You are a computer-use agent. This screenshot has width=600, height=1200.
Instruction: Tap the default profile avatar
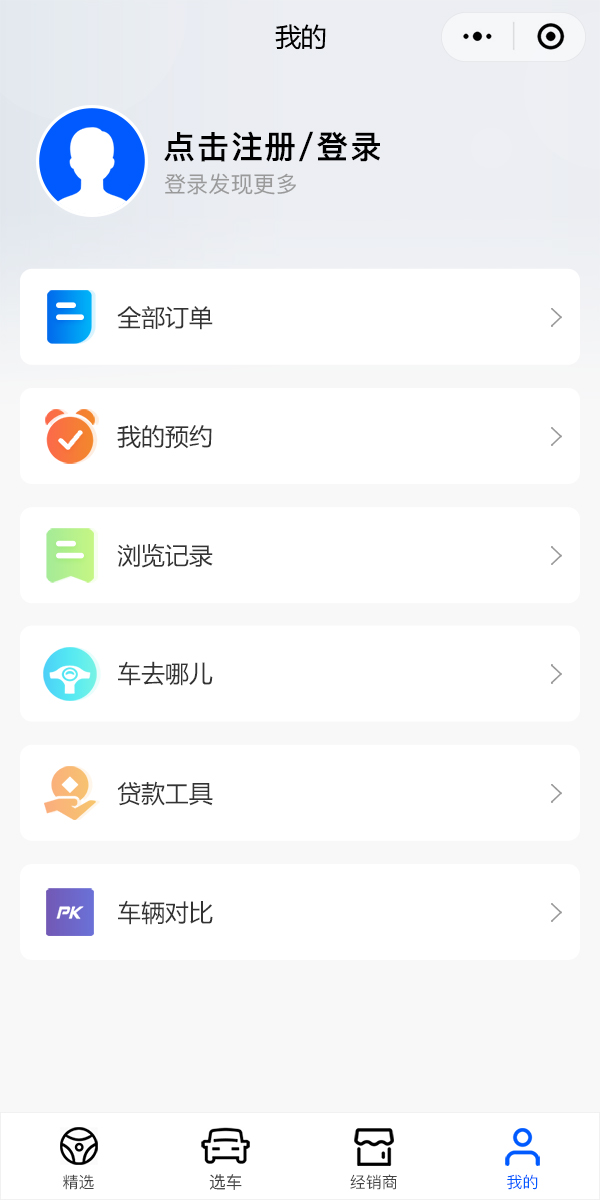(x=92, y=161)
